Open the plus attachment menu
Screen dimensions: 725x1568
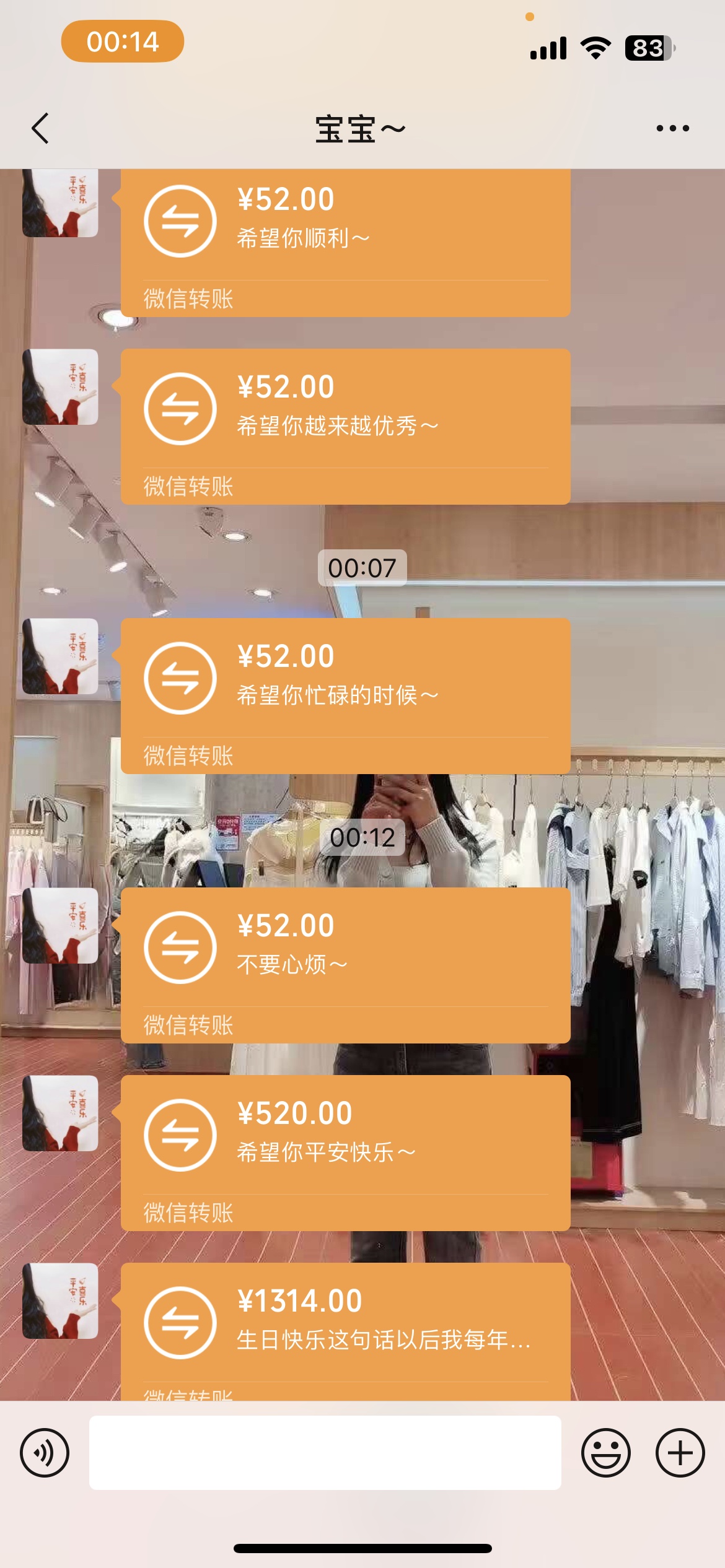(680, 1453)
